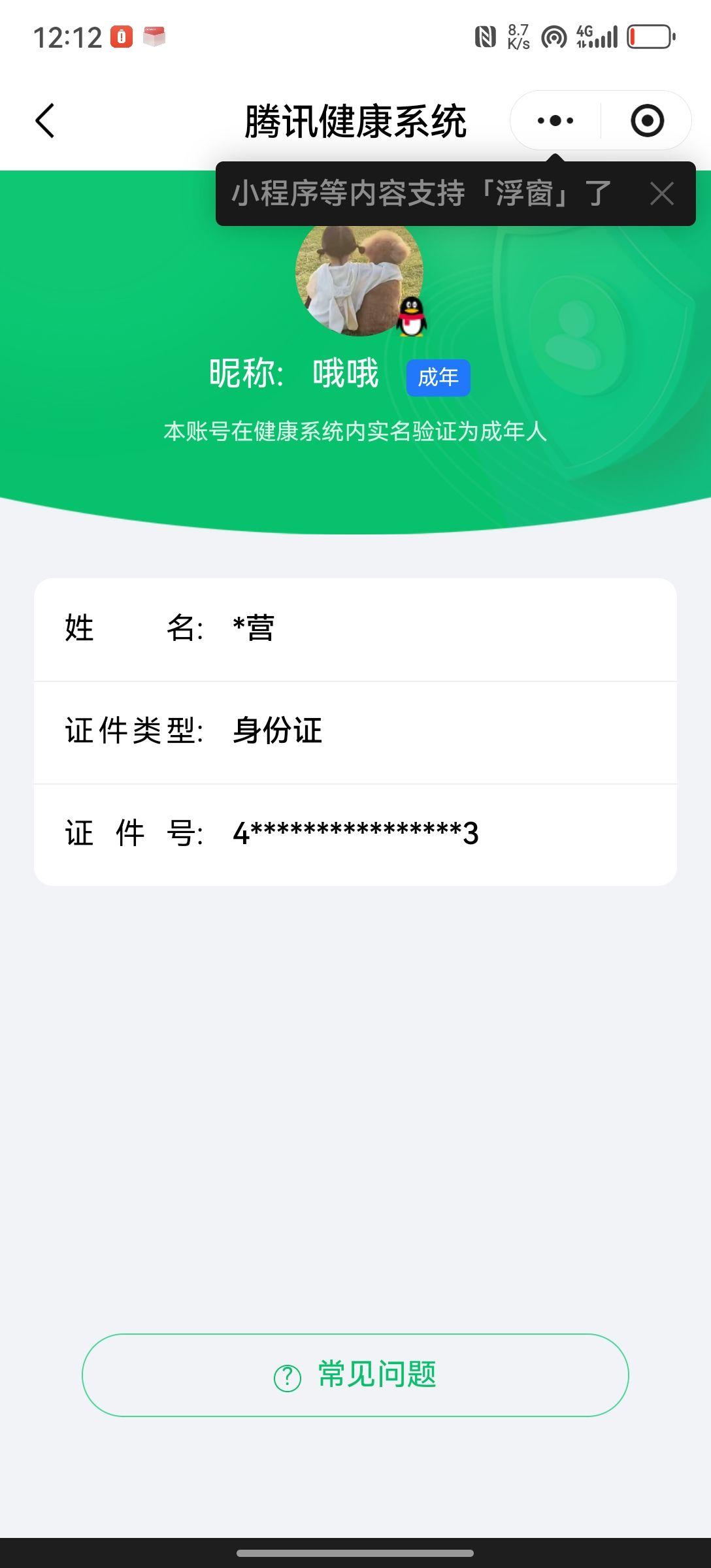711x1568 pixels.
Task: Dismiss the 浮窗 tooltip with the X
Action: point(662,194)
